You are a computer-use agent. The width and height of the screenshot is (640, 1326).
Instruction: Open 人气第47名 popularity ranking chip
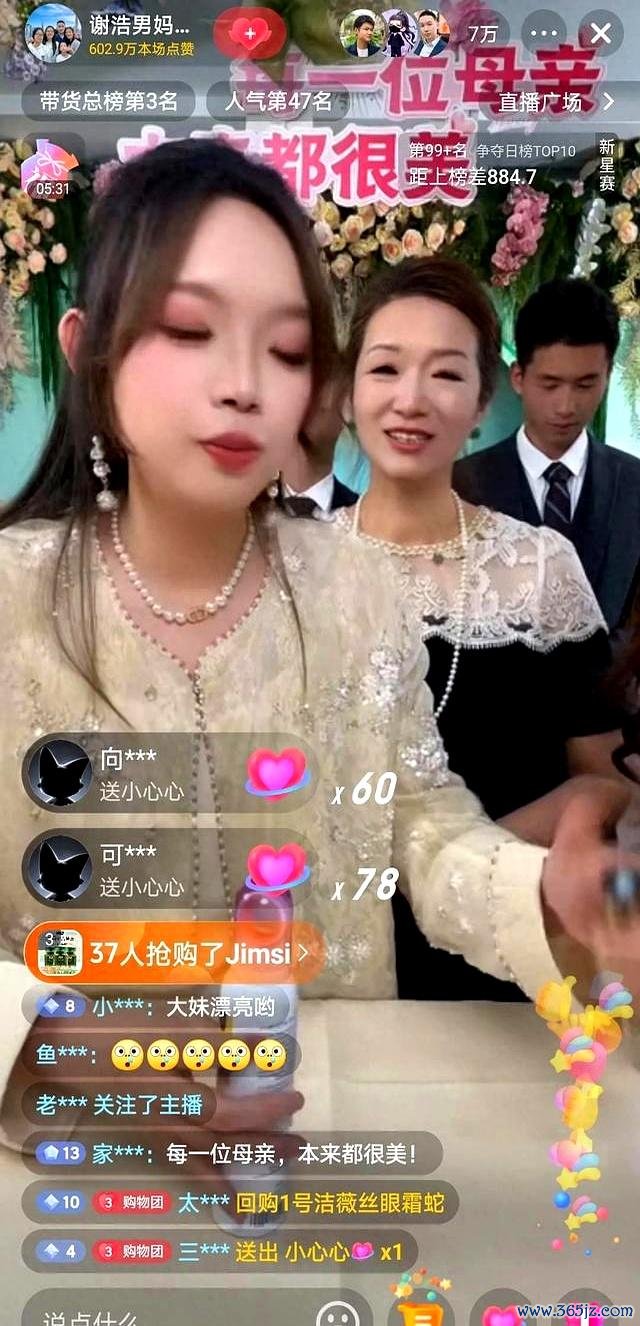[x=277, y=101]
